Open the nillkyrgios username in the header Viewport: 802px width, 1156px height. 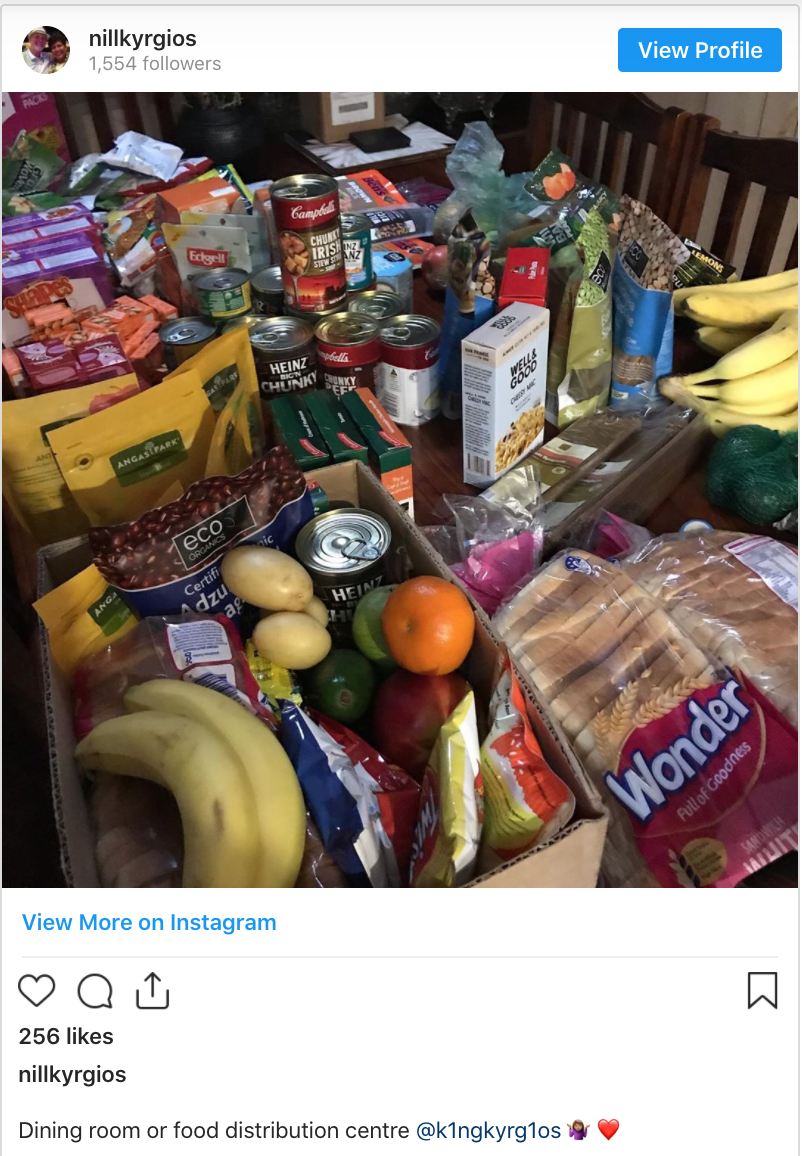(142, 39)
